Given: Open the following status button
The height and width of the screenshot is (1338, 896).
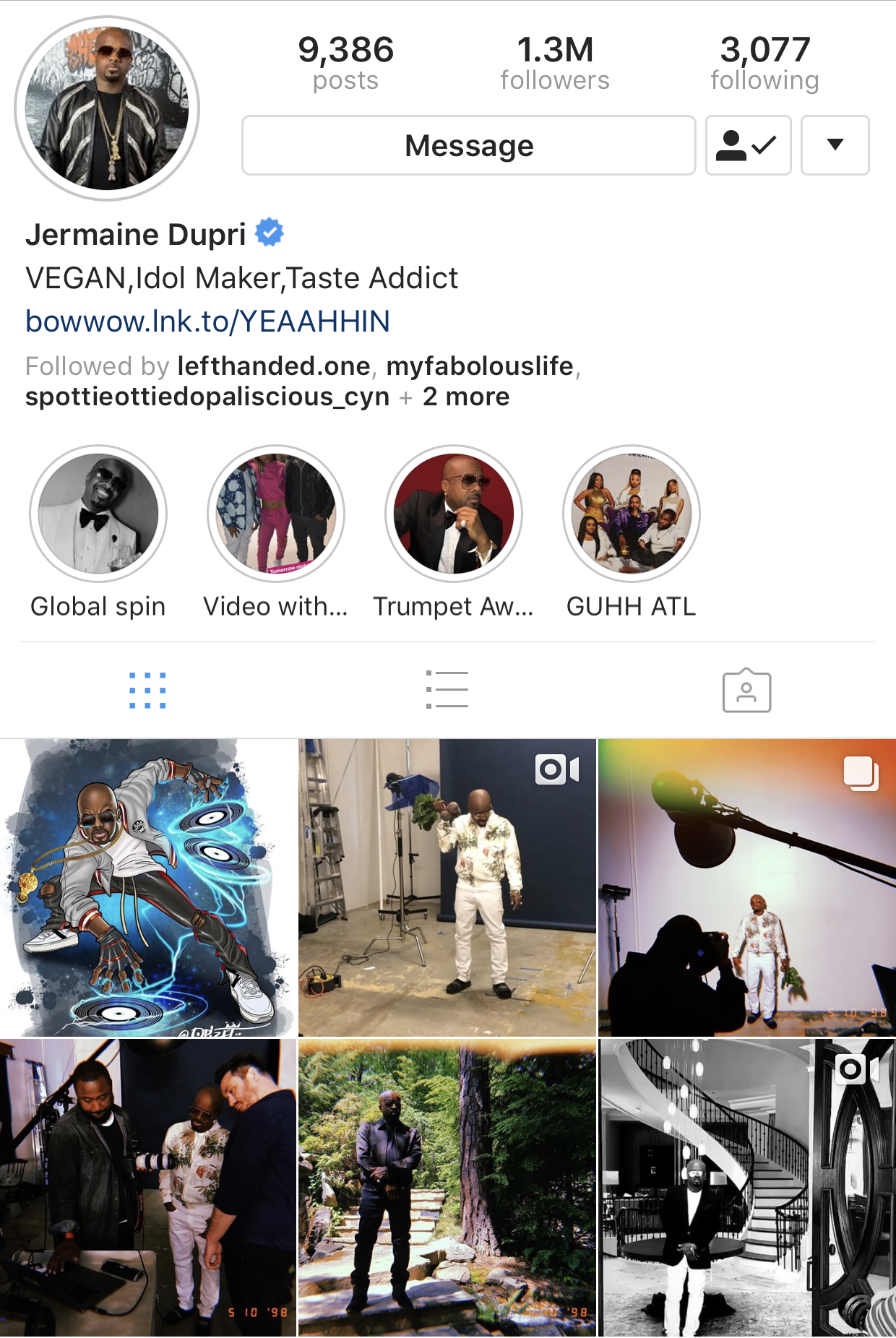Looking at the screenshot, I should coord(748,145).
